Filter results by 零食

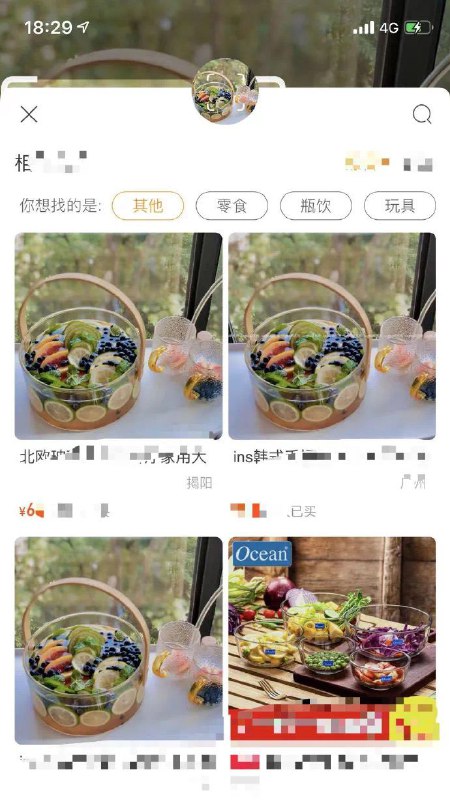(232, 206)
